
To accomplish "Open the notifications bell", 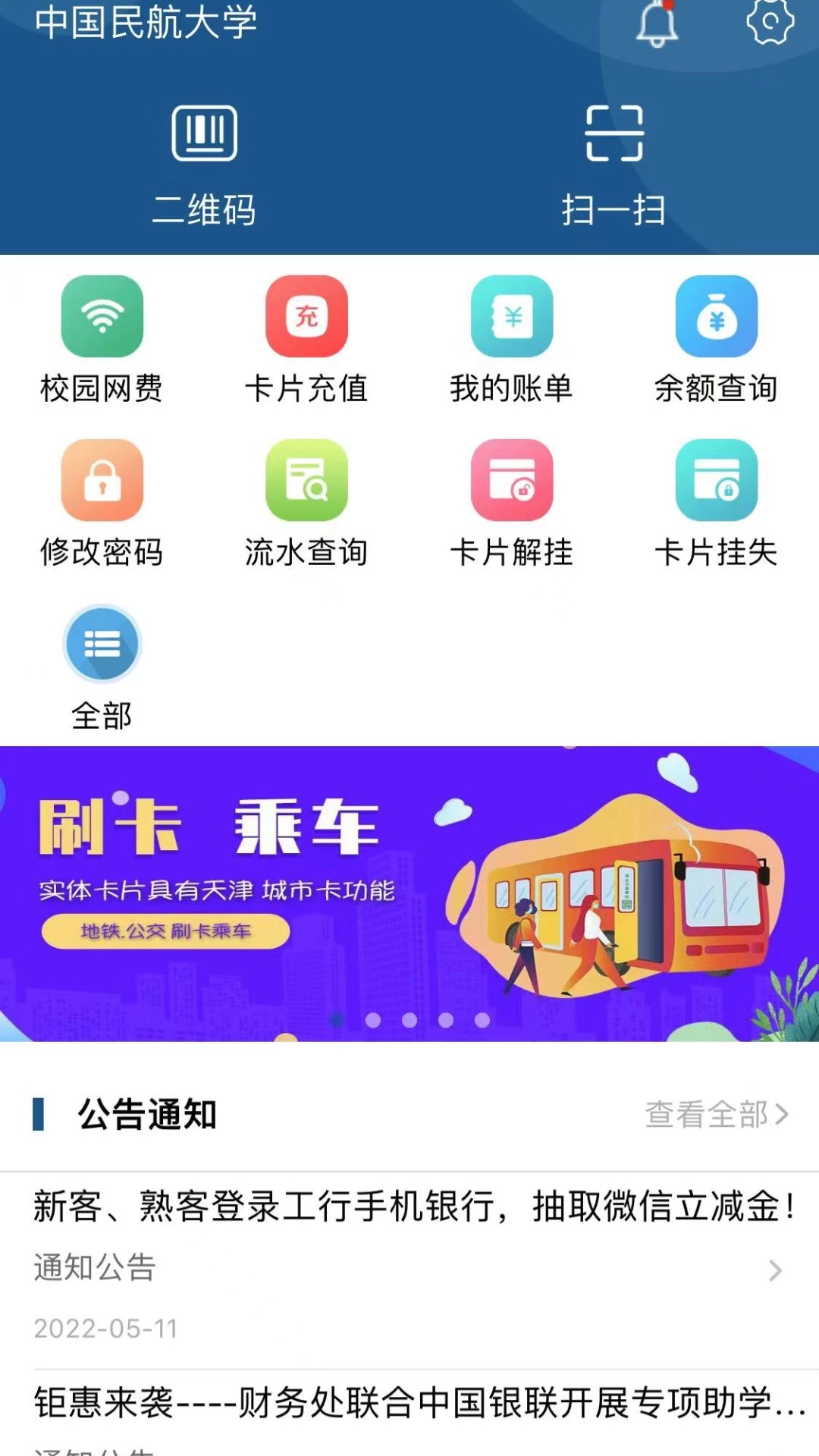I will [x=657, y=23].
